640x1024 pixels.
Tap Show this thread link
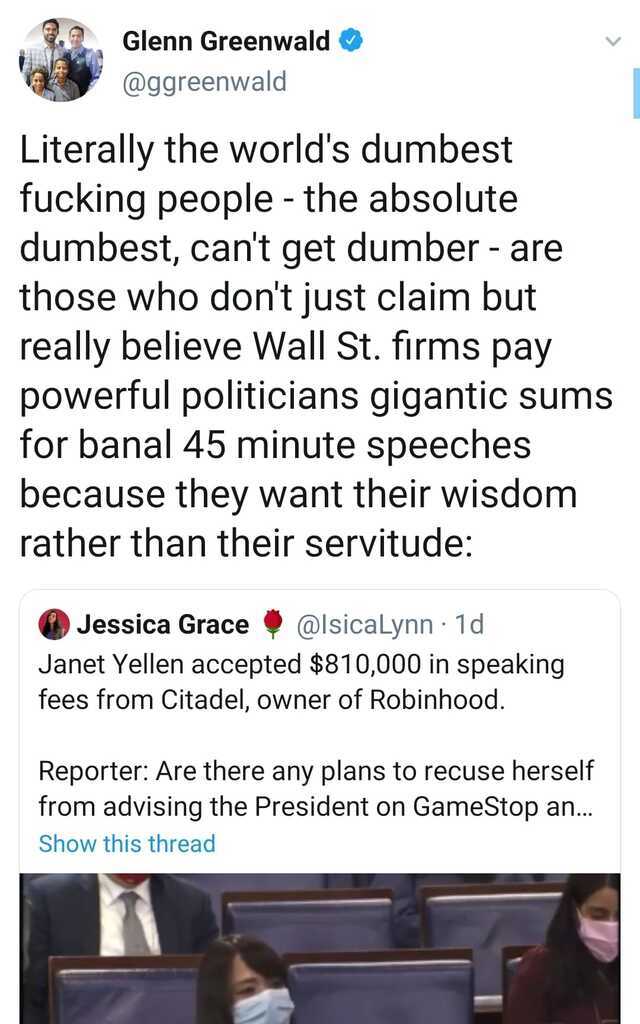(127, 844)
